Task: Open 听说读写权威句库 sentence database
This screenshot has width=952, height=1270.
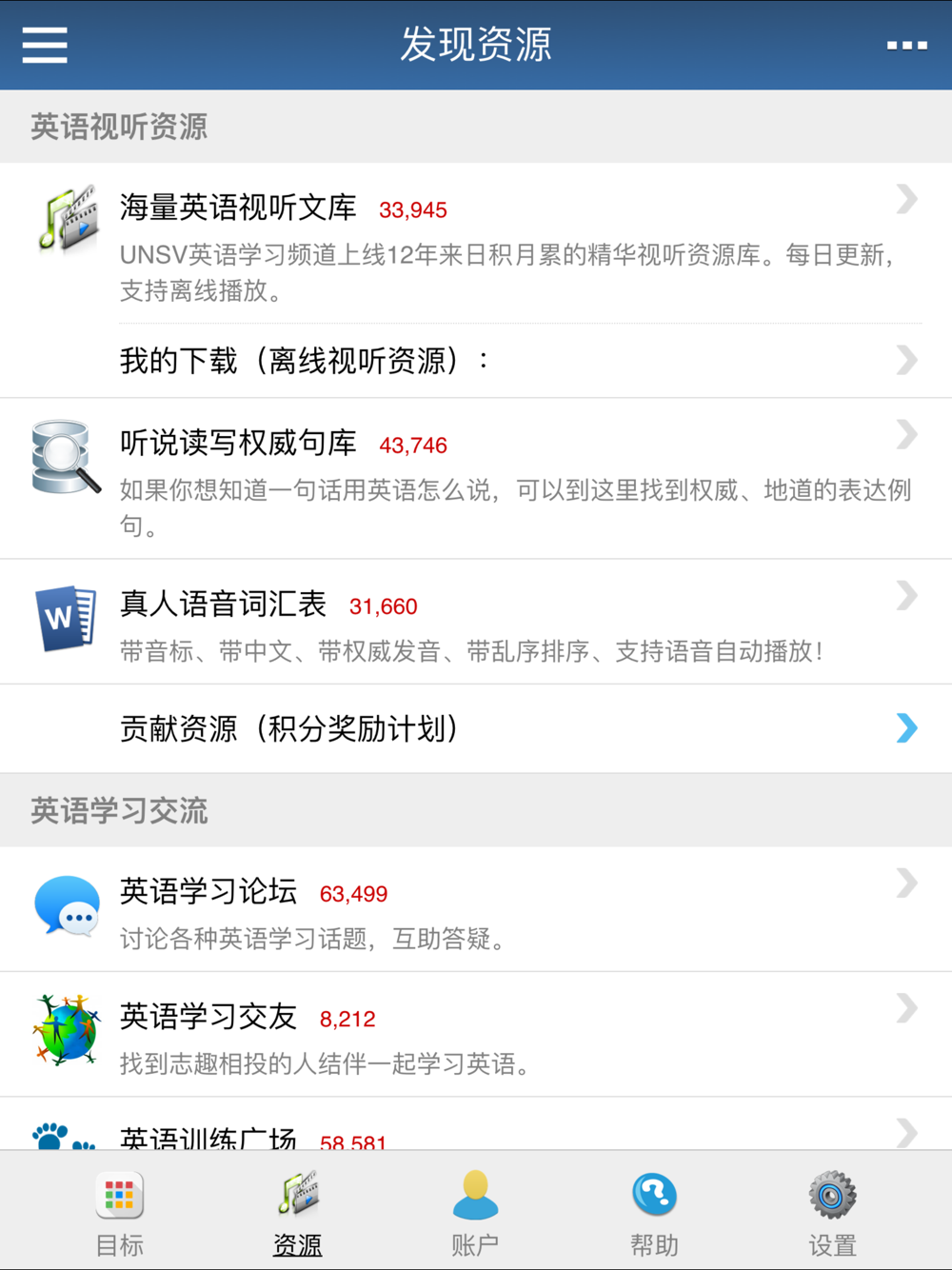Action: [476, 479]
